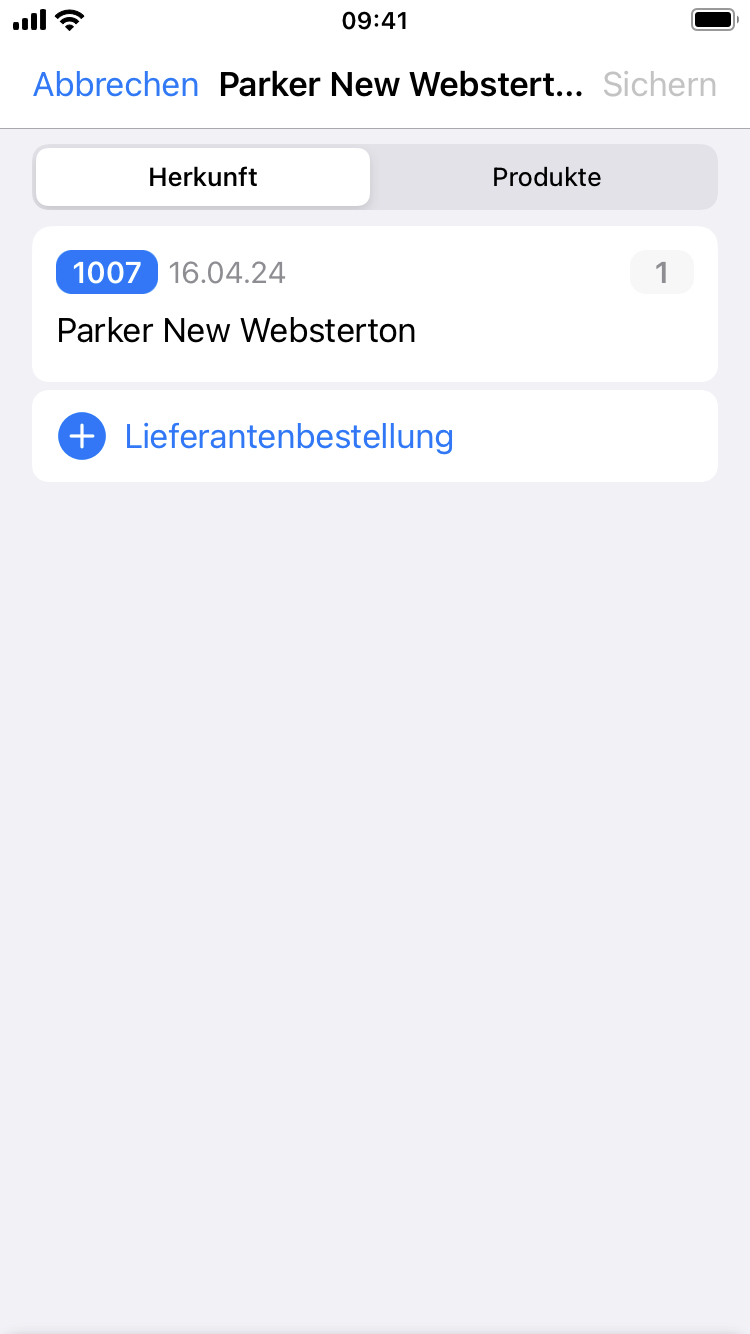Select the Herkunft segment

pyautogui.click(x=203, y=178)
